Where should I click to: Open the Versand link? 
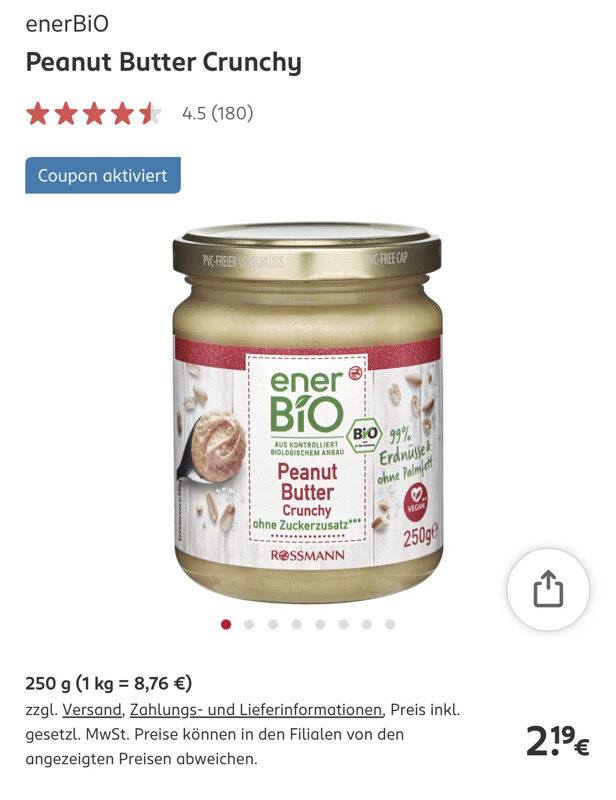tap(93, 710)
